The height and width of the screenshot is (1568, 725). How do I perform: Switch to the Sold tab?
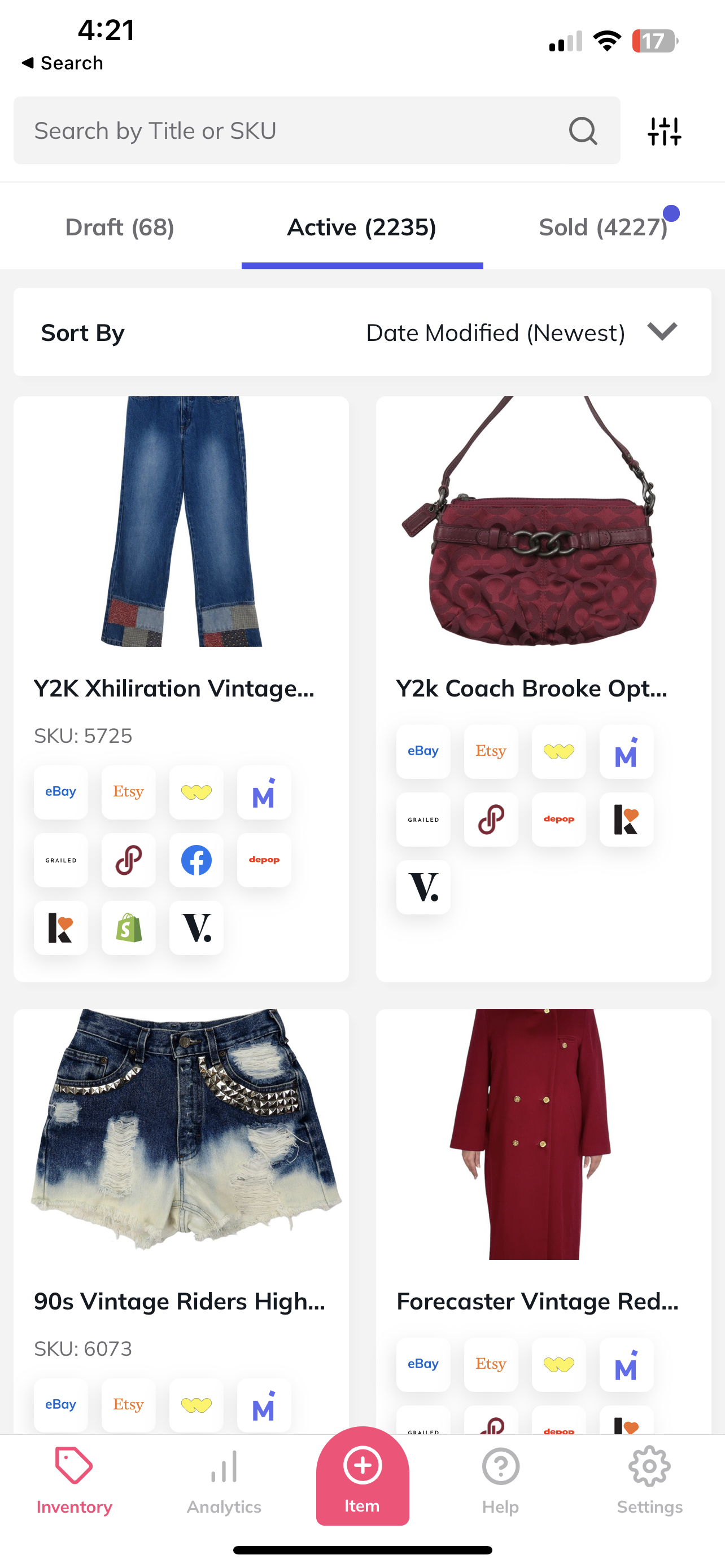pos(603,227)
